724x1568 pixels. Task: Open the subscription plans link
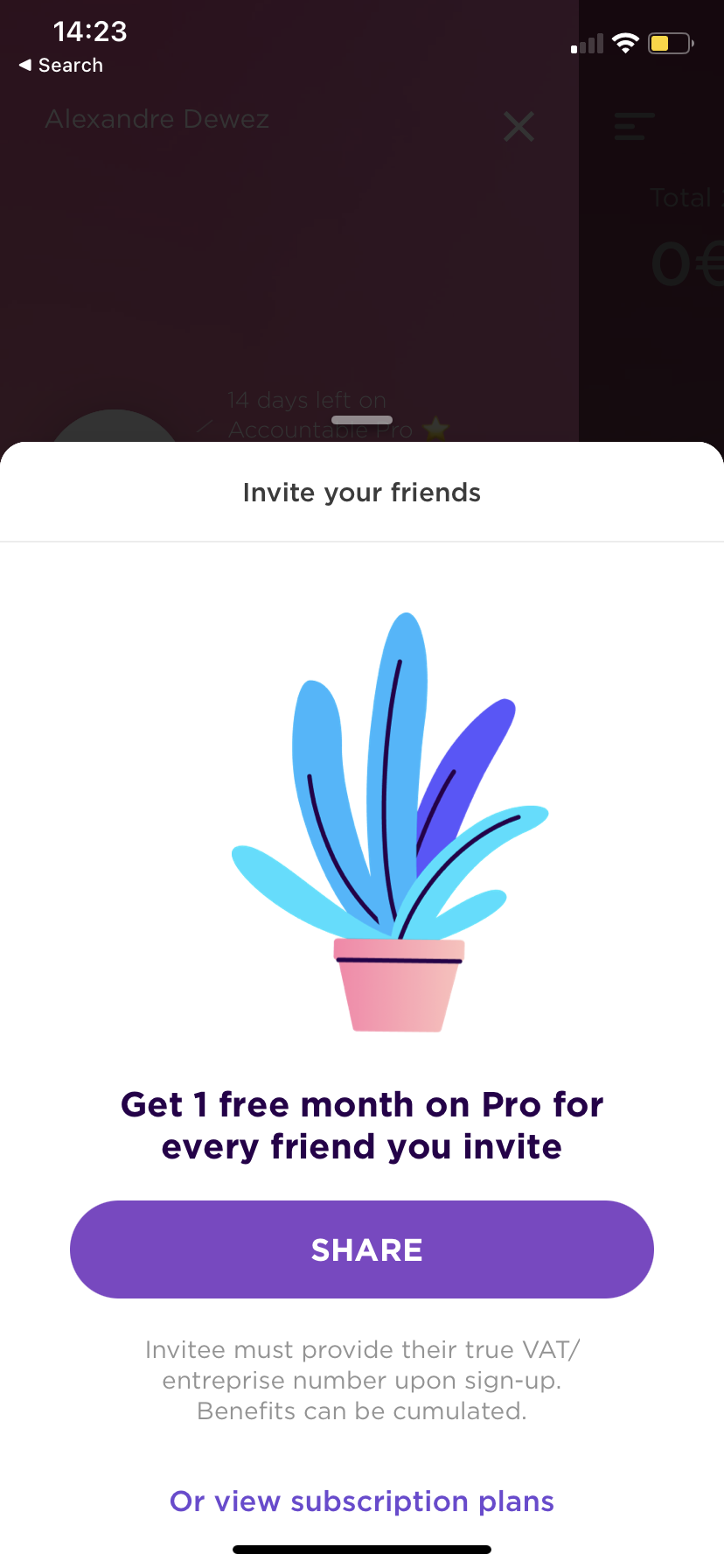[362, 1501]
